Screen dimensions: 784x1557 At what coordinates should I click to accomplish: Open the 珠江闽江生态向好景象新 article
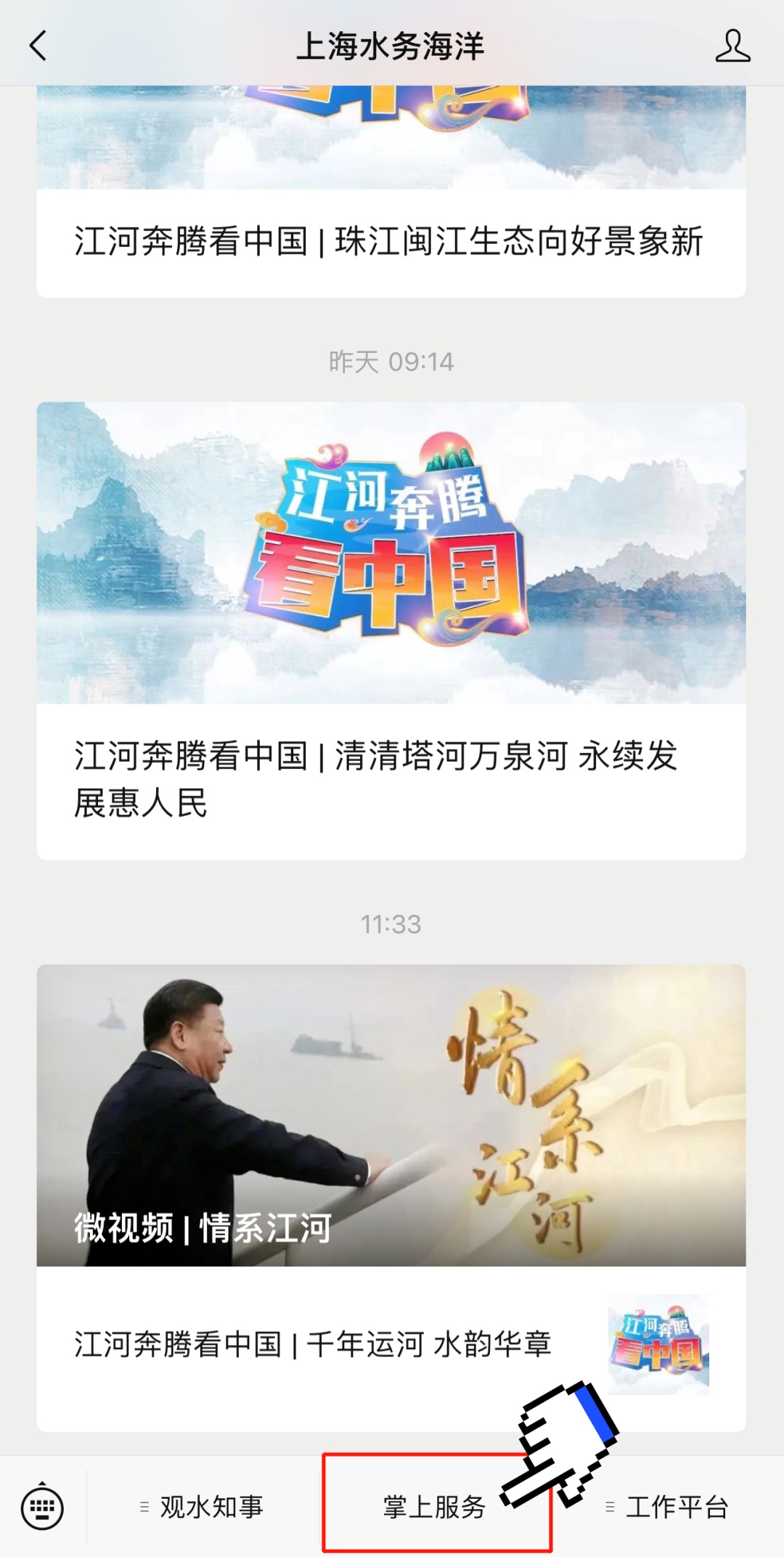391,241
